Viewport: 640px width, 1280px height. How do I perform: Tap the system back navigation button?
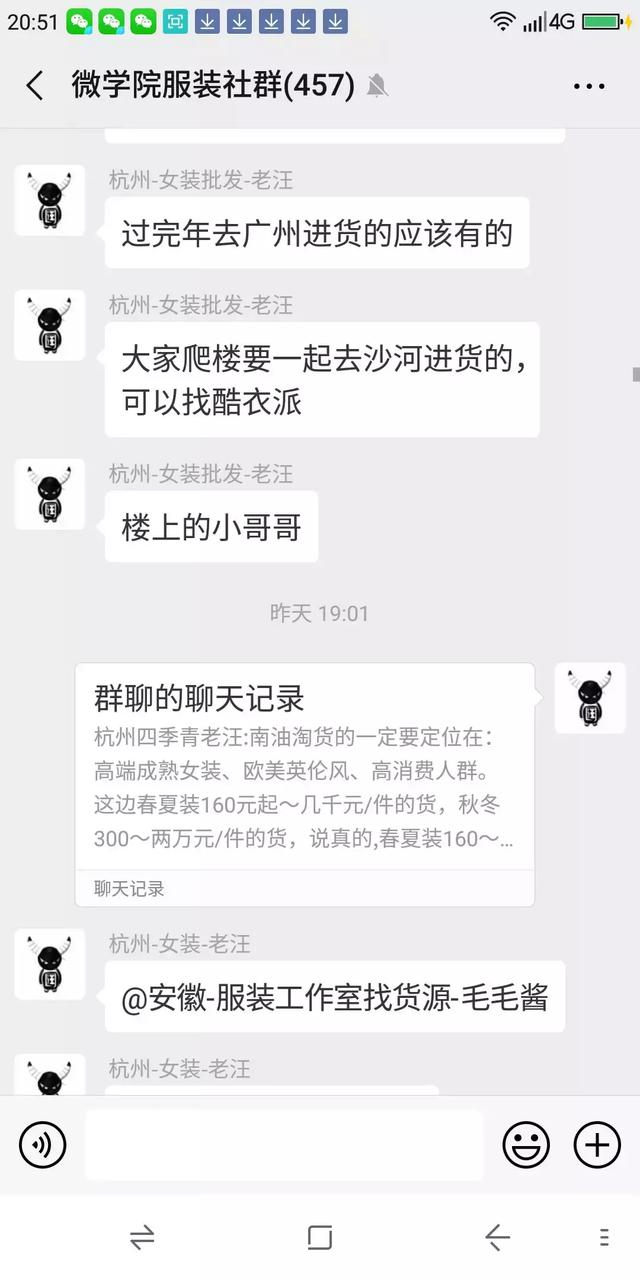(x=497, y=1238)
